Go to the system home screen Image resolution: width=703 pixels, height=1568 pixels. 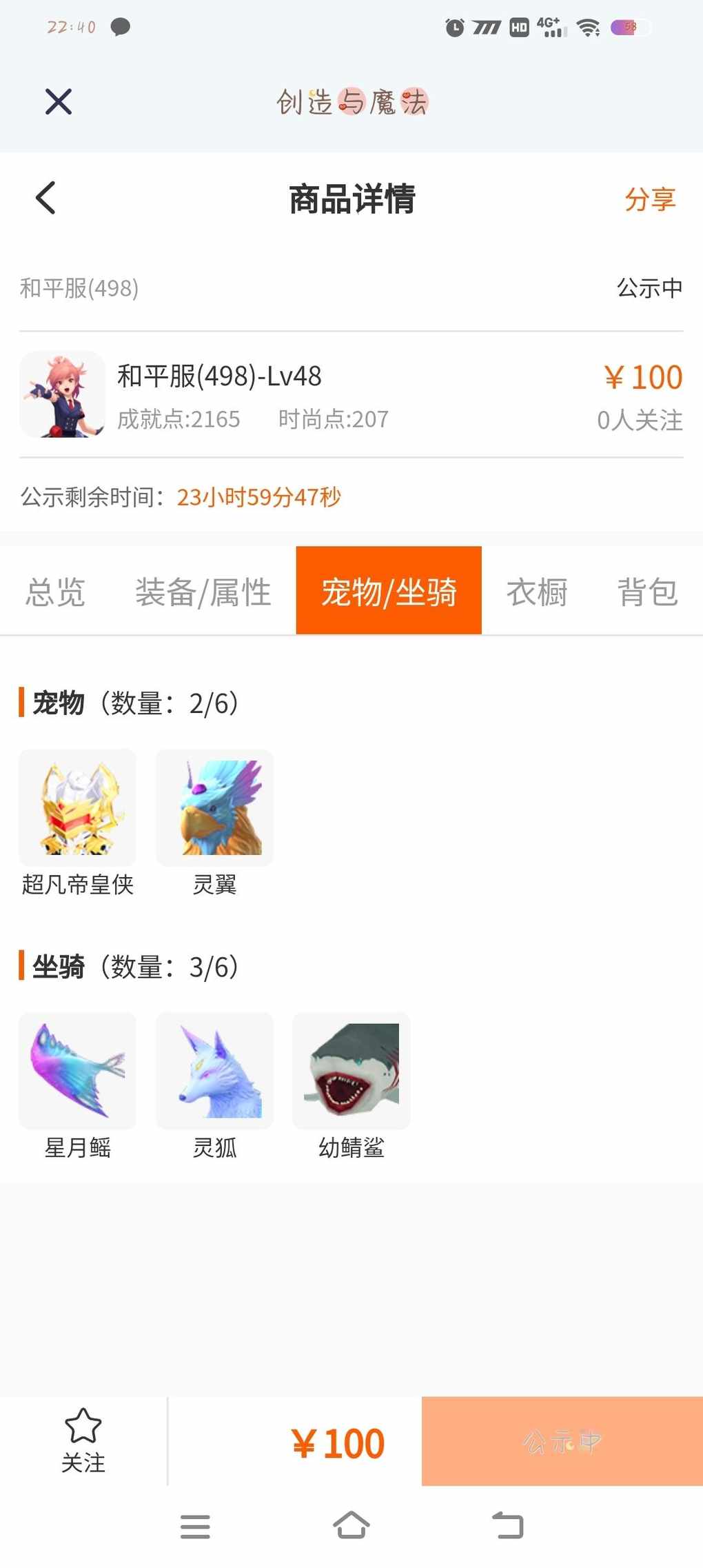(351, 1526)
